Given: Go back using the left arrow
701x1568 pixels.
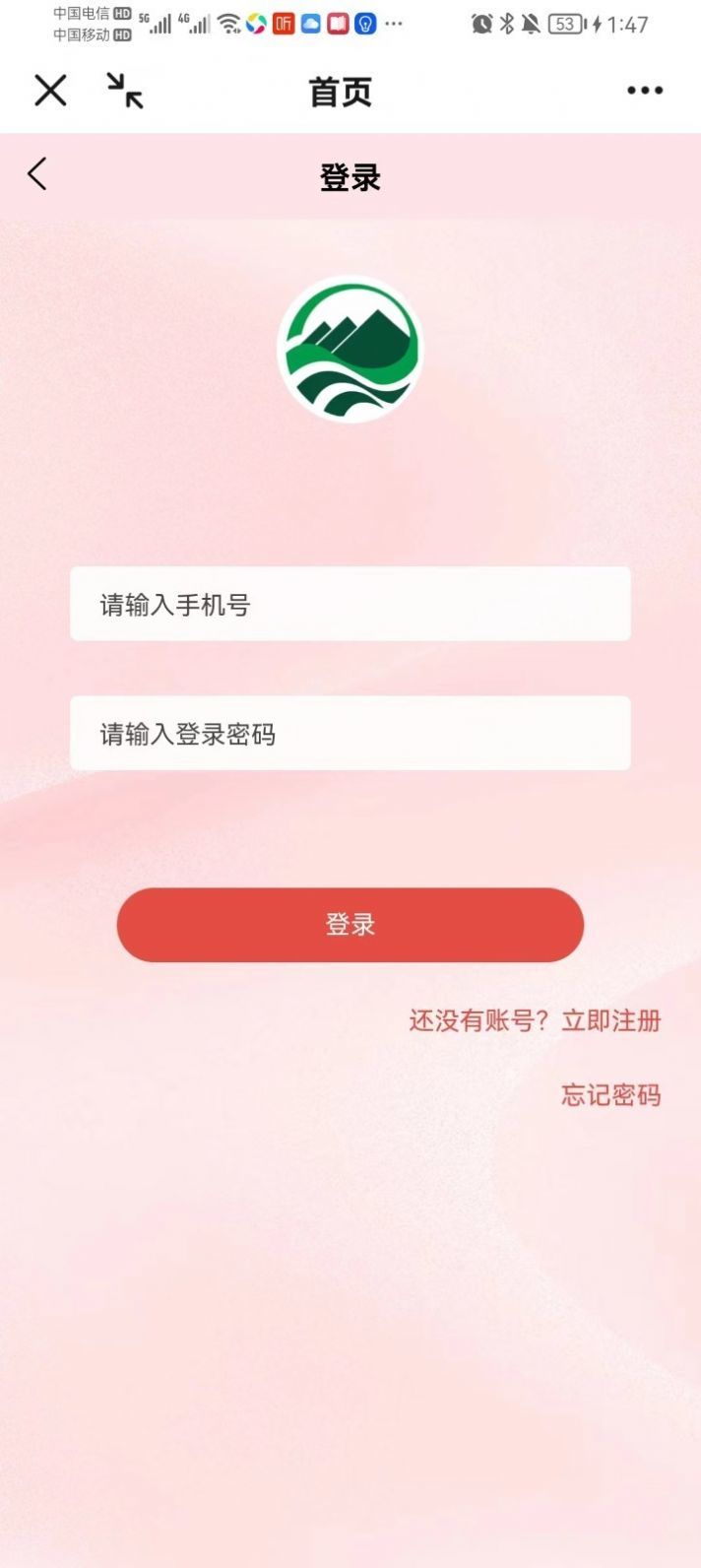Looking at the screenshot, I should click(37, 174).
